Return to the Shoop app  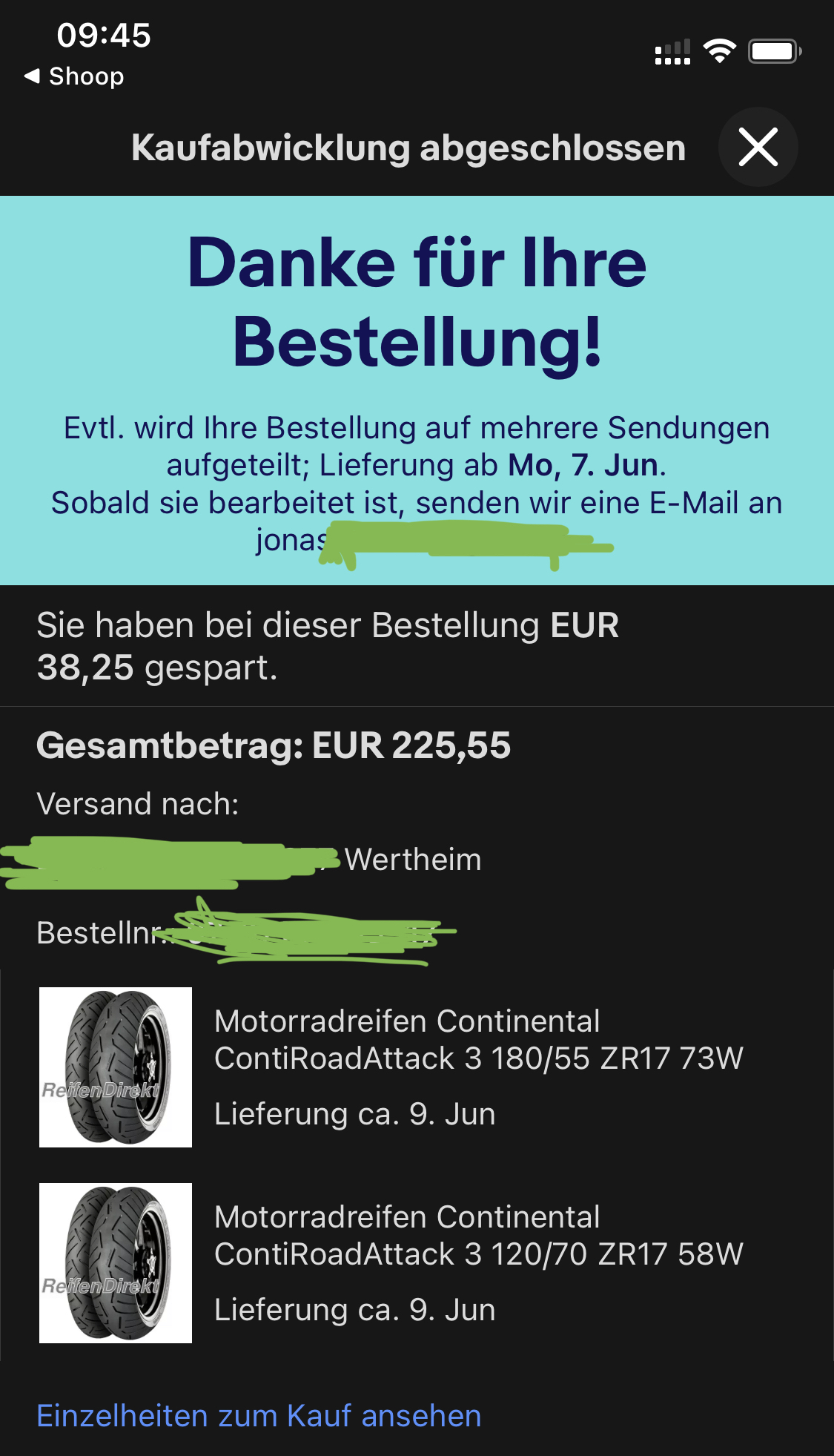tap(75, 76)
